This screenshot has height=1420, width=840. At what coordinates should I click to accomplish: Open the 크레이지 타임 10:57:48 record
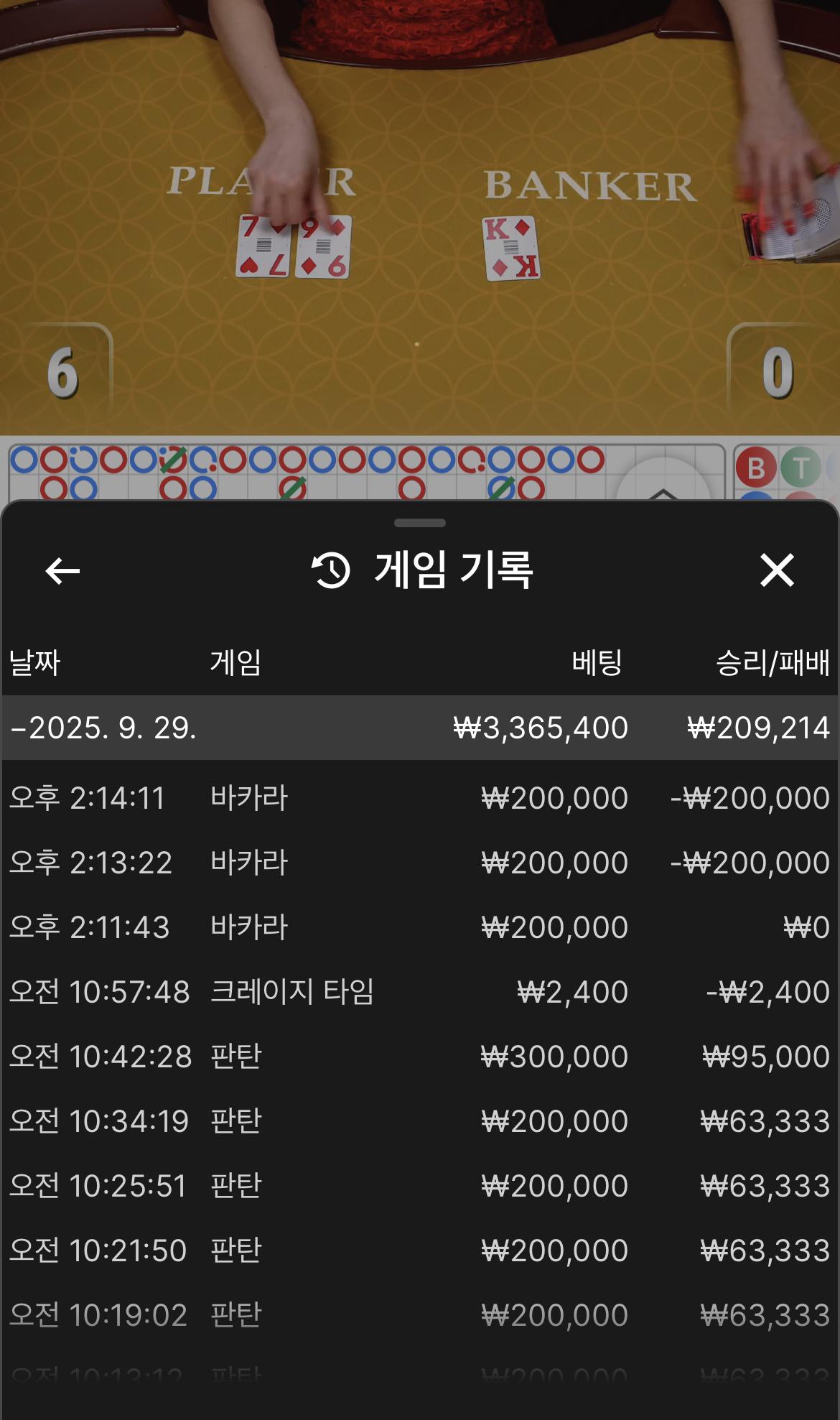click(x=420, y=992)
